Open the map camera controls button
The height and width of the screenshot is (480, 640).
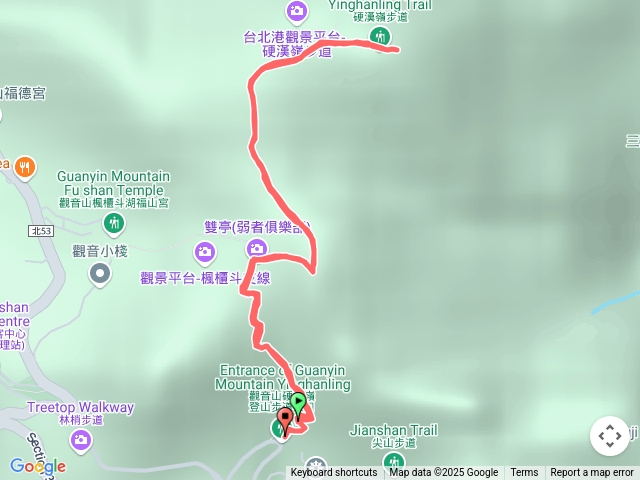pos(610,436)
